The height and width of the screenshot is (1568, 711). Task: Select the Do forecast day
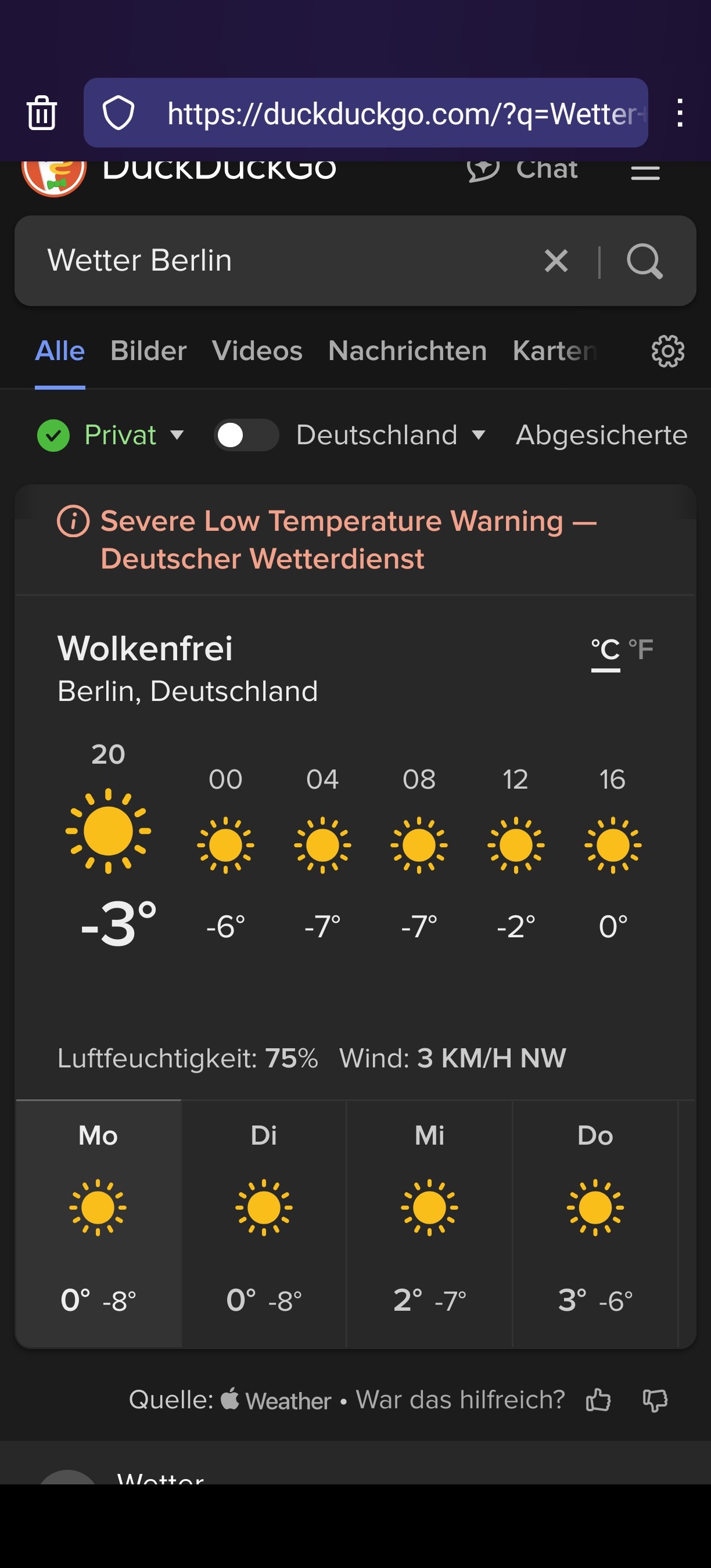[595, 1224]
